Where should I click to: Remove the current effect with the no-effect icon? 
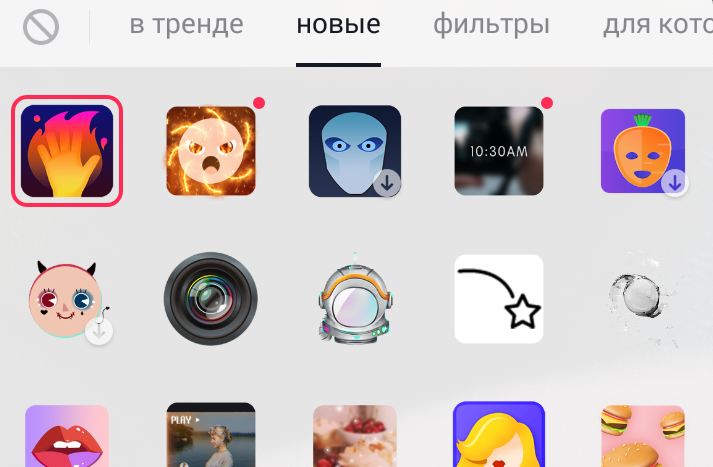(41, 27)
